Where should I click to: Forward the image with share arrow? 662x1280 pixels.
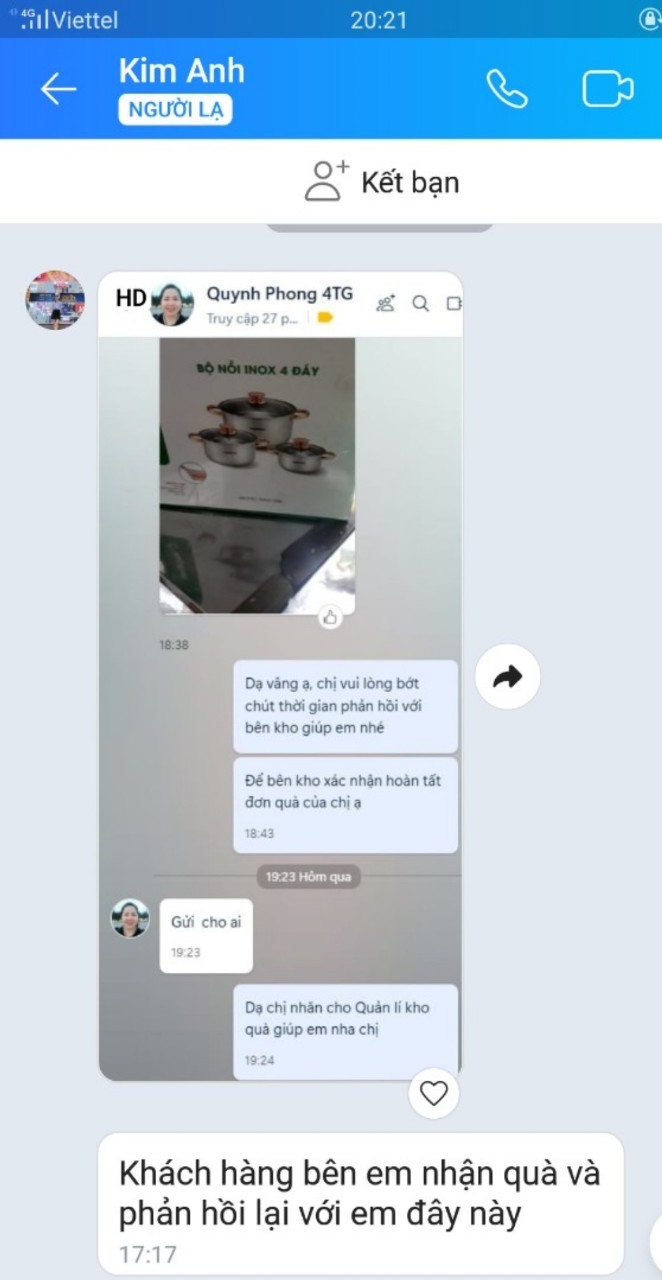point(508,677)
